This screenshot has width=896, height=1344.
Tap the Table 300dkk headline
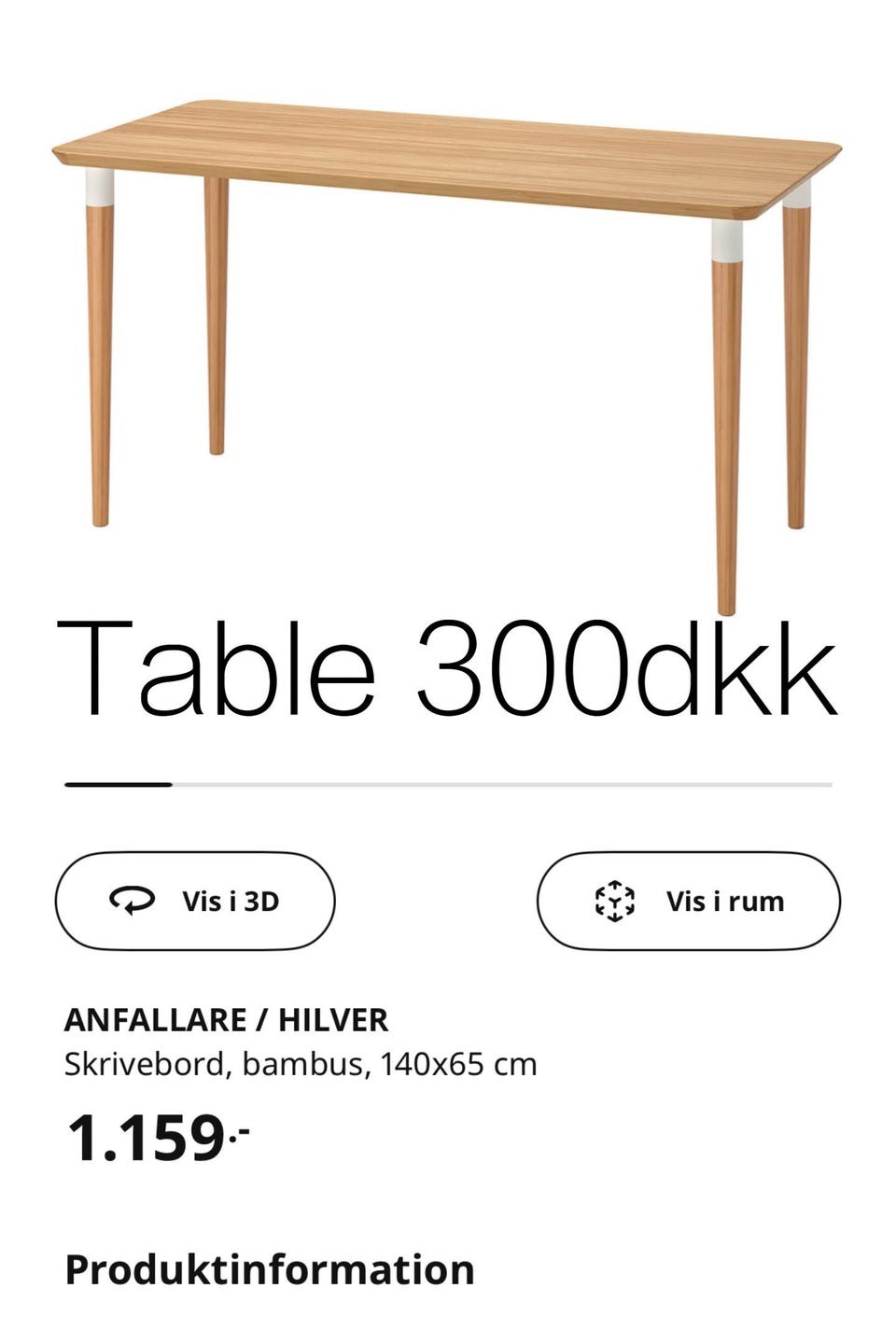[448, 665]
